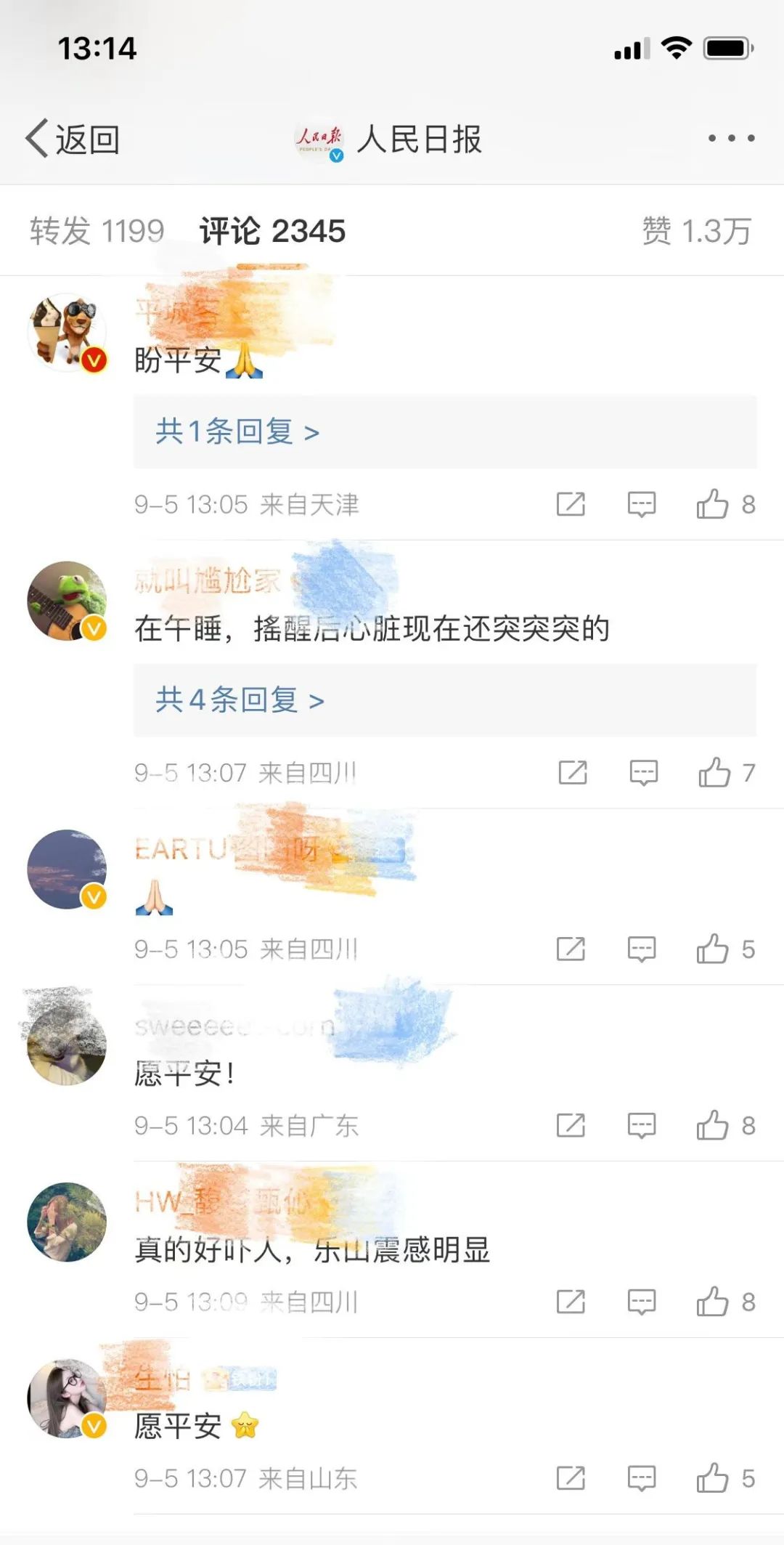This screenshot has height=1545, width=784.
Task: Reply to the 愿平安 comment from 山东
Action: click(642, 1478)
